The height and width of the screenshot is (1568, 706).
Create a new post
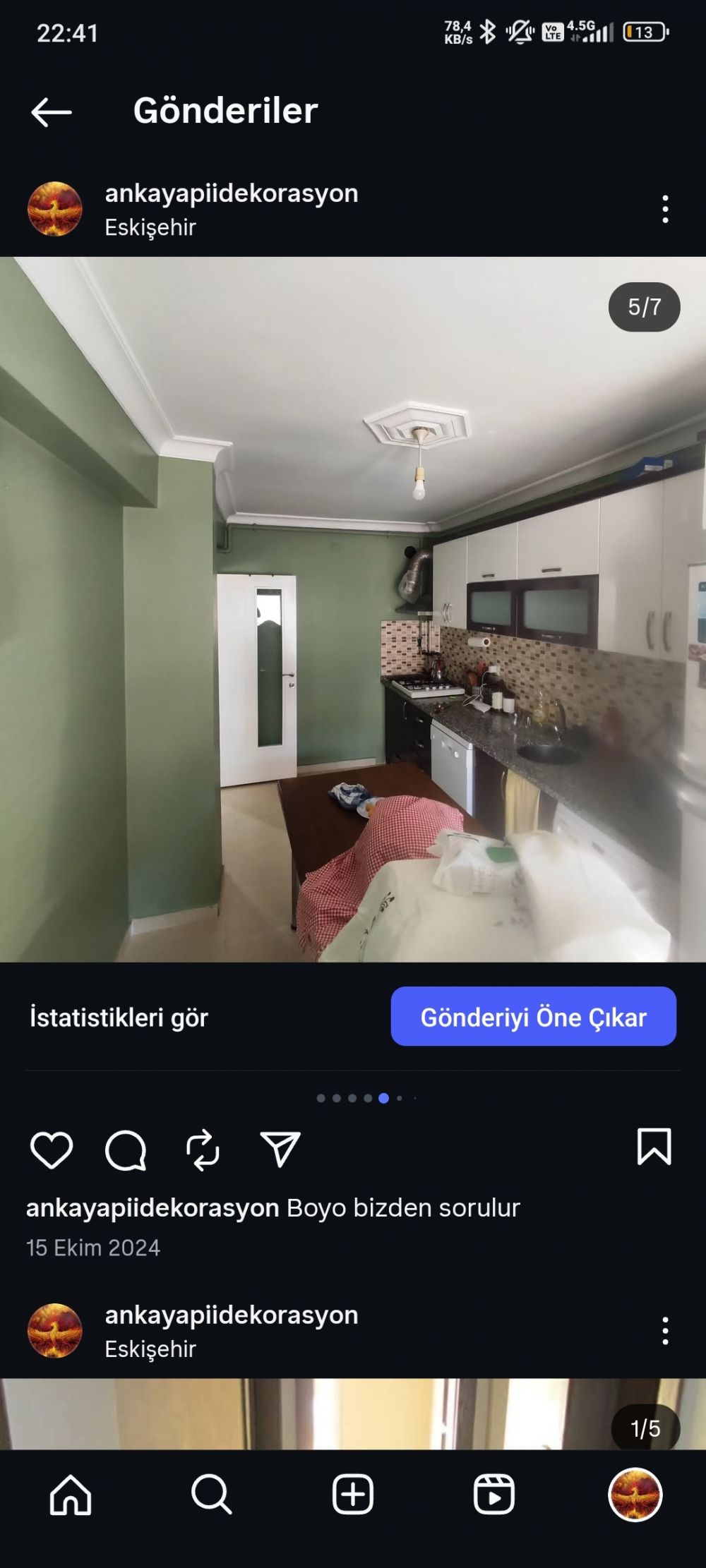[352, 1495]
